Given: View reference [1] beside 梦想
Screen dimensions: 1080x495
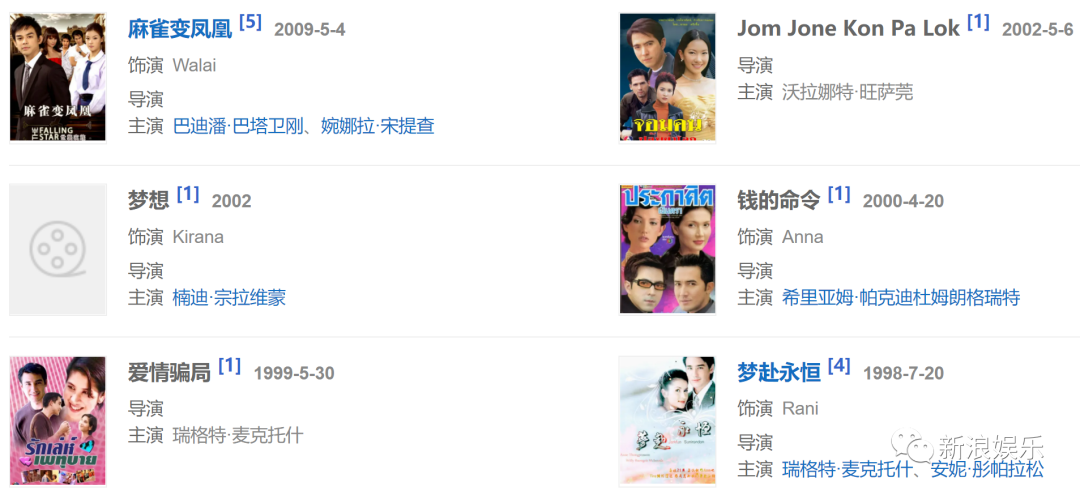Looking at the screenshot, I should coord(188,194).
